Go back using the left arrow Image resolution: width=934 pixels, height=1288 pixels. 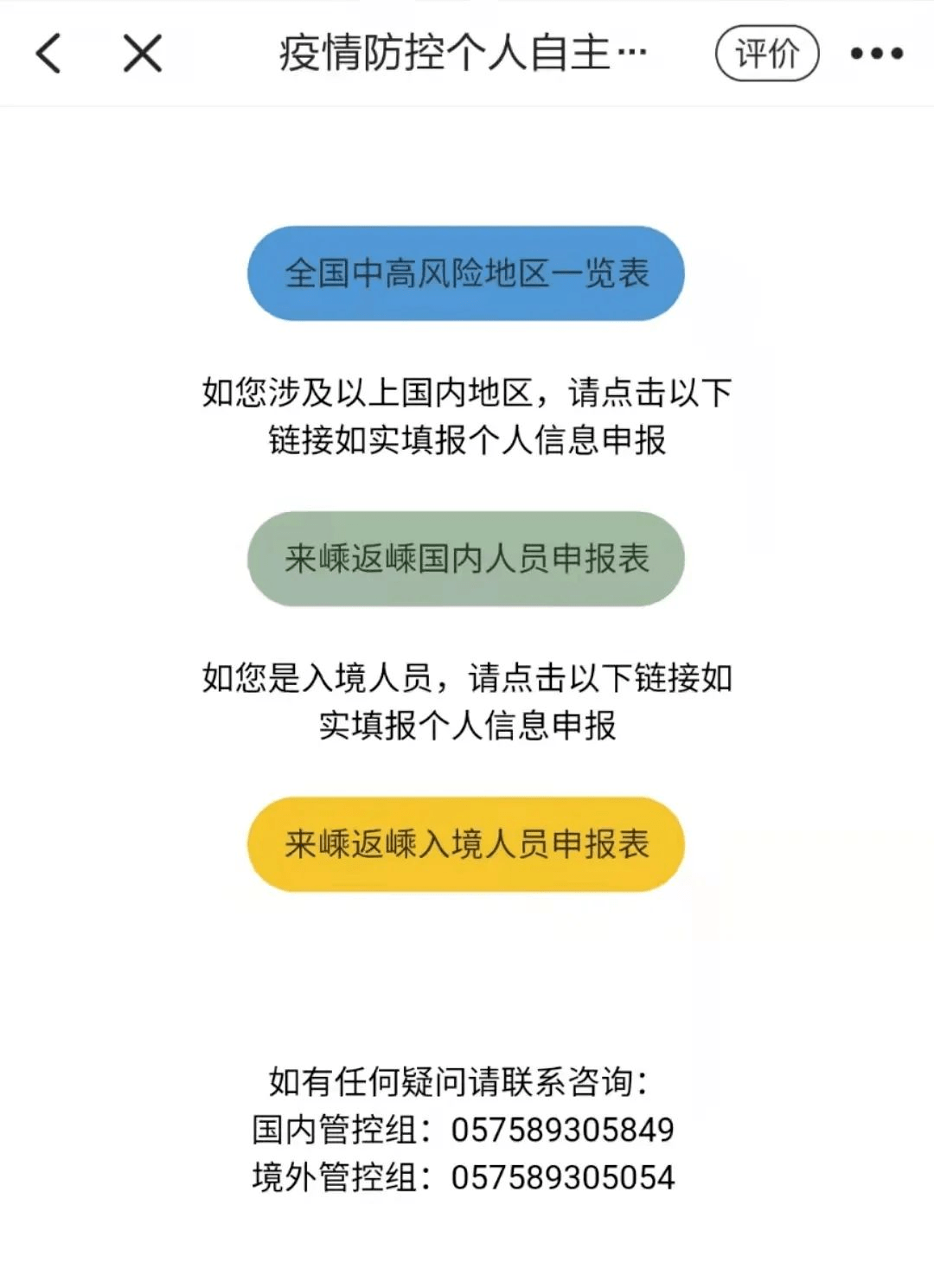49,54
